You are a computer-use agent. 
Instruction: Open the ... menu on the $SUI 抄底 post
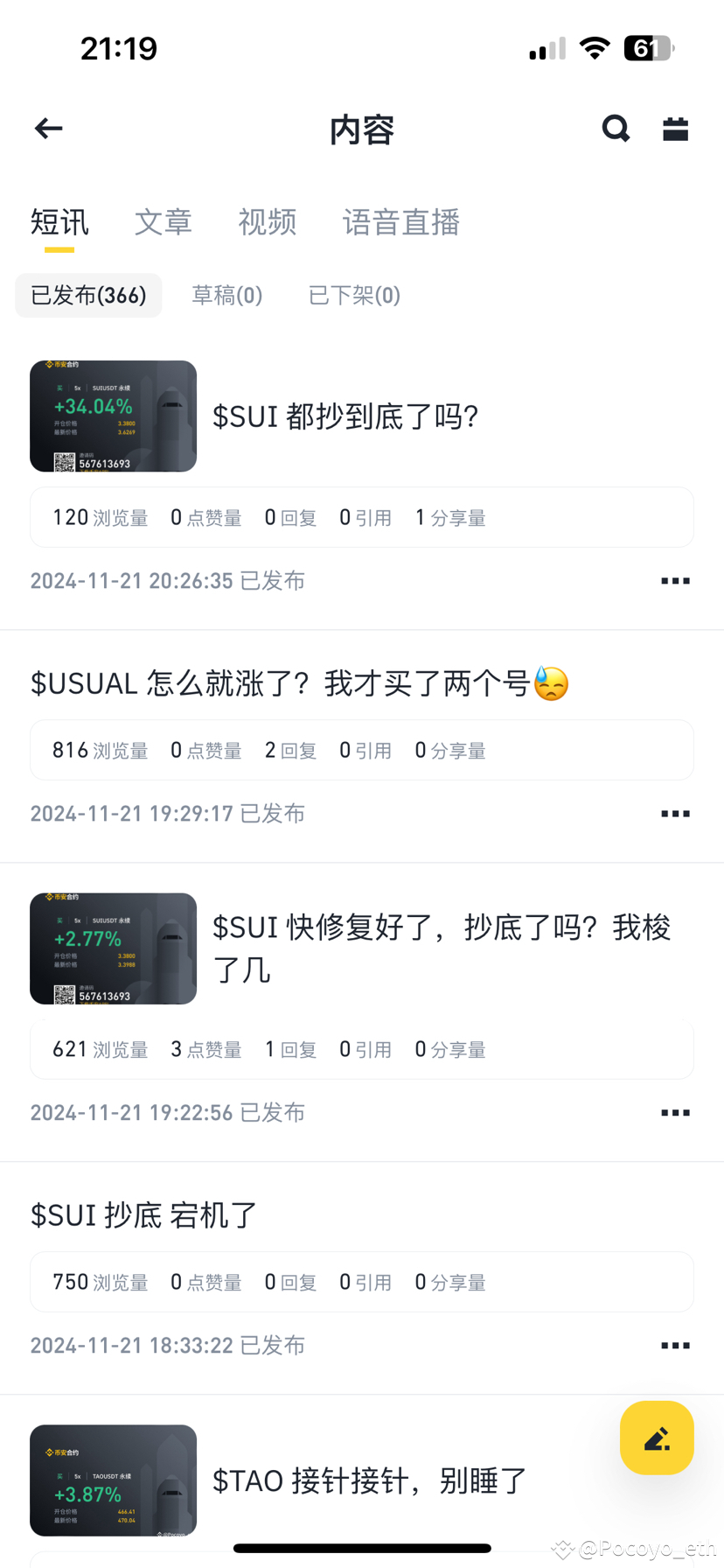point(674,1345)
